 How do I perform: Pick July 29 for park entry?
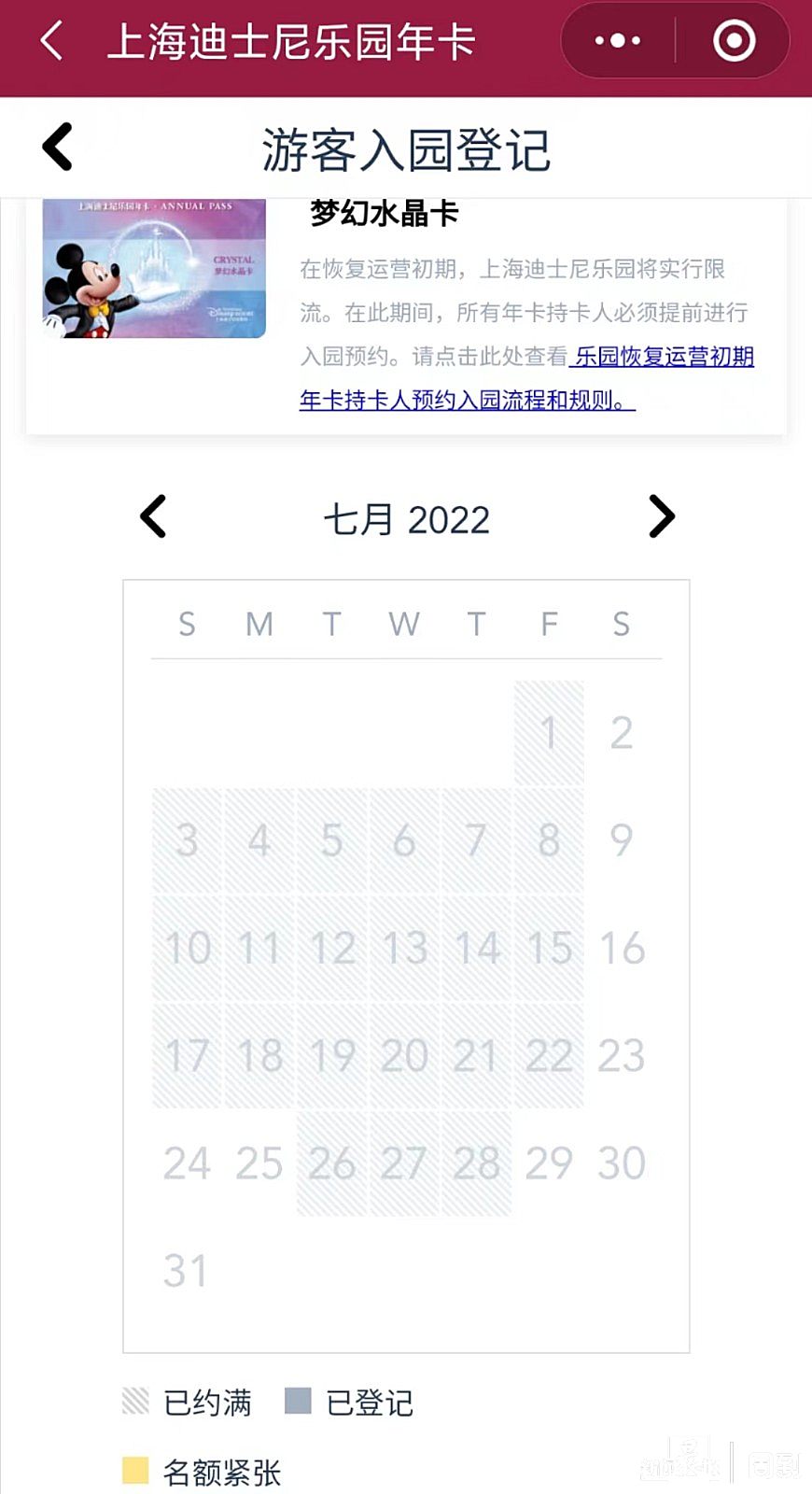549,1163
